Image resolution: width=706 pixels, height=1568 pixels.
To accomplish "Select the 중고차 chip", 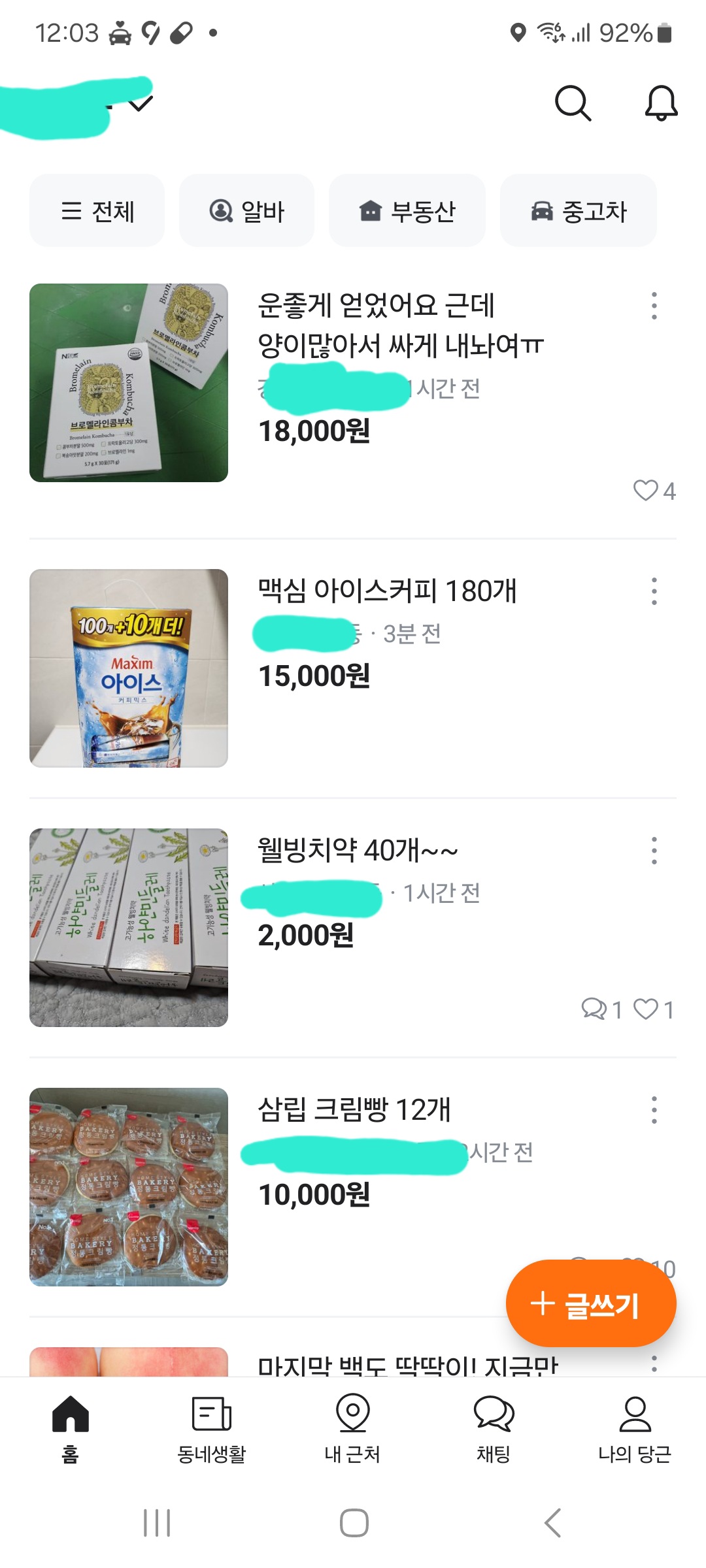I will (x=578, y=211).
